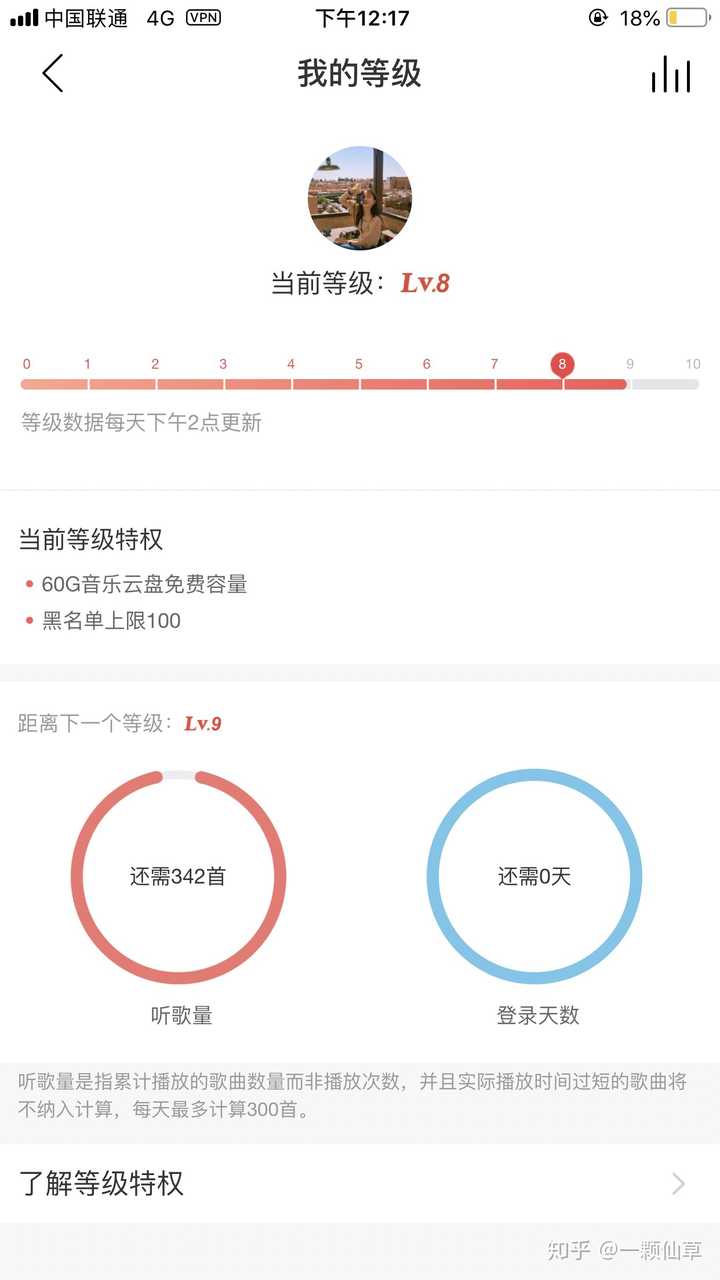Tap the user profile avatar photo
The height and width of the screenshot is (1280, 720).
click(360, 198)
